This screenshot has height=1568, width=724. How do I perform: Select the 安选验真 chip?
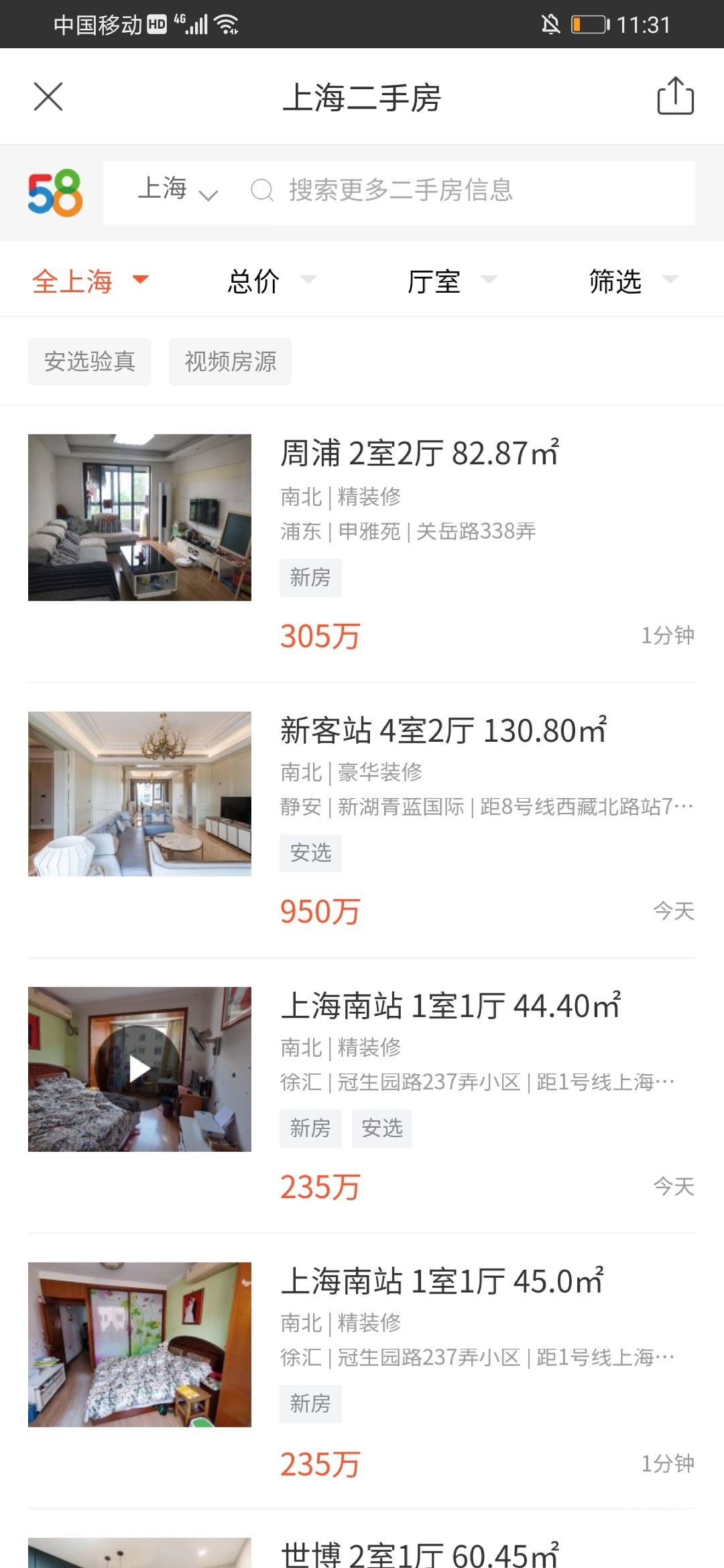(x=89, y=362)
